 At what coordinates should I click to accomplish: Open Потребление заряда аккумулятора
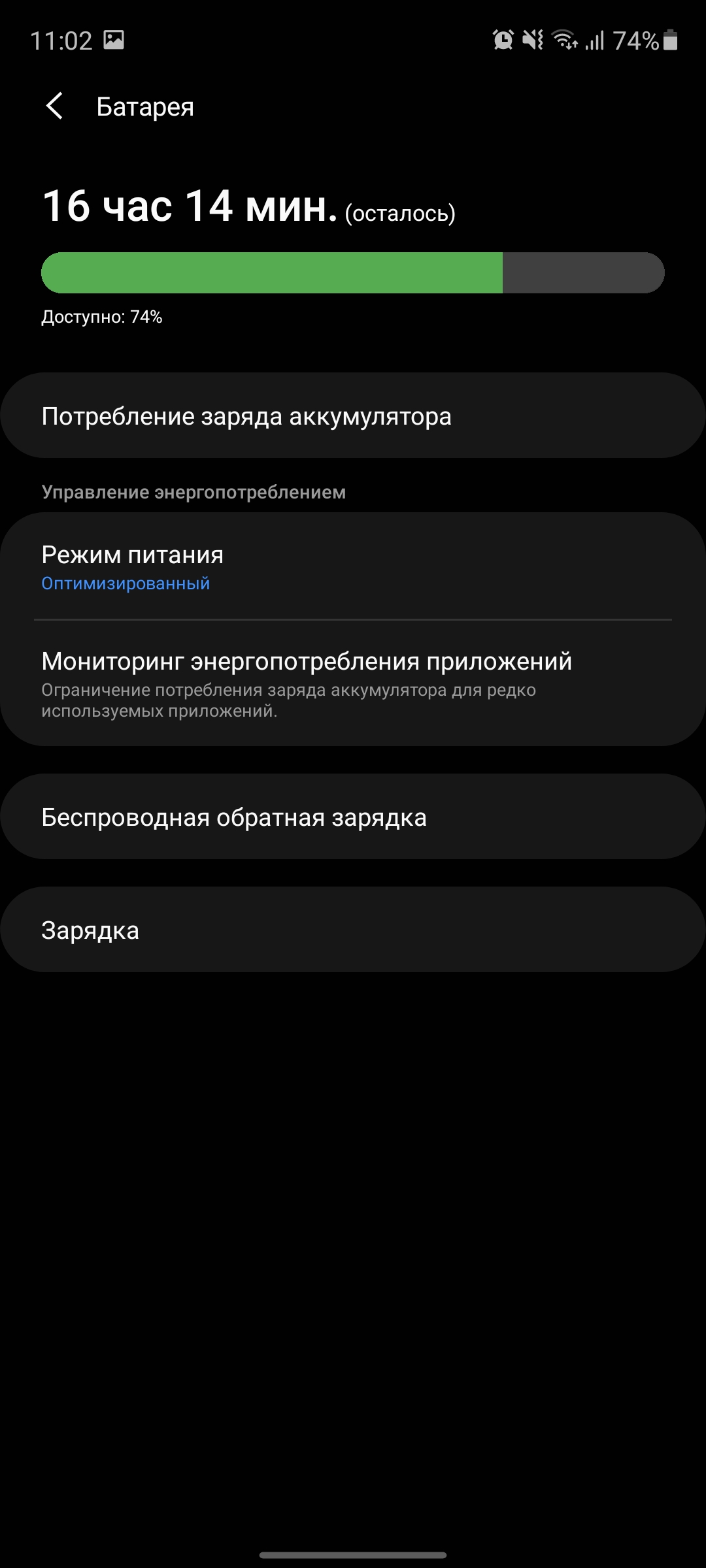click(x=353, y=416)
